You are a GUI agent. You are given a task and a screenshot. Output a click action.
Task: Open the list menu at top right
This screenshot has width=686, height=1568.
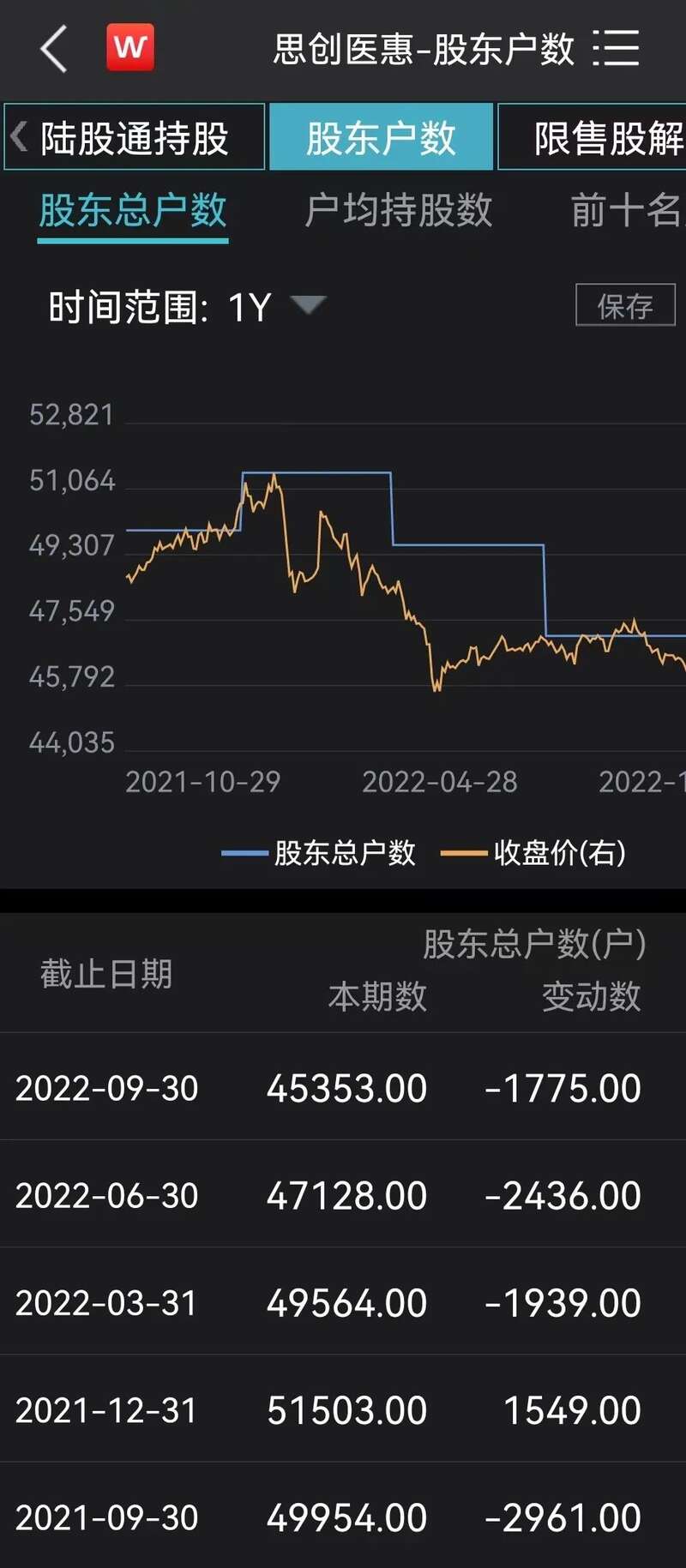[x=617, y=49]
